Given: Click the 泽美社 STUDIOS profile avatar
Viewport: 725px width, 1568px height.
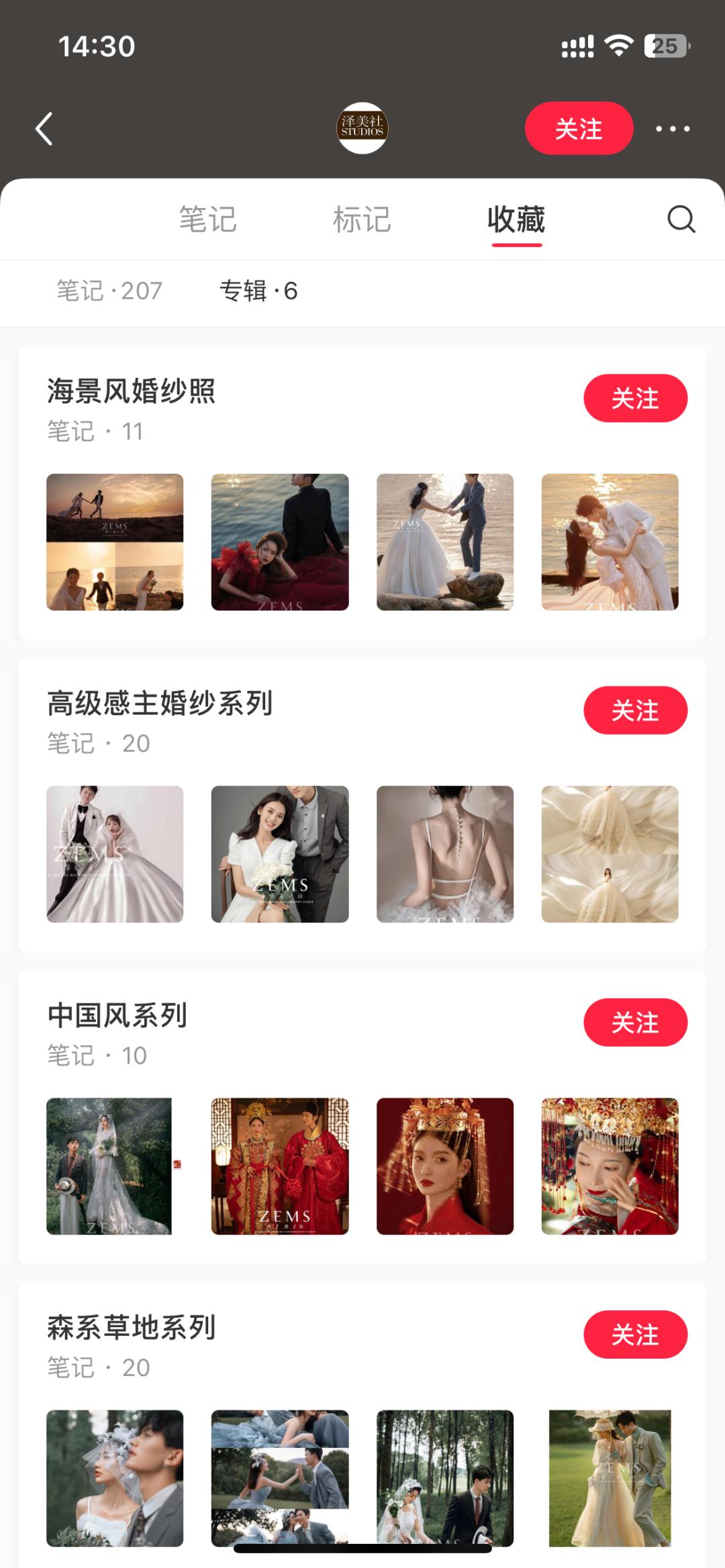Looking at the screenshot, I should pyautogui.click(x=362, y=129).
